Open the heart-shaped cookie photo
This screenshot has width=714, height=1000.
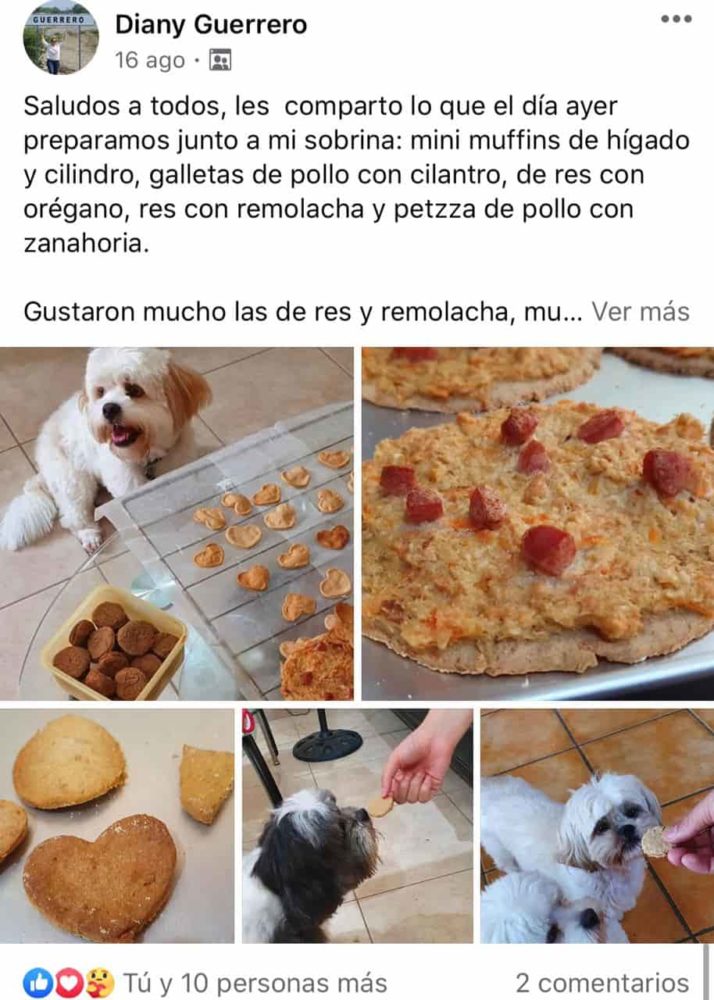(x=117, y=826)
